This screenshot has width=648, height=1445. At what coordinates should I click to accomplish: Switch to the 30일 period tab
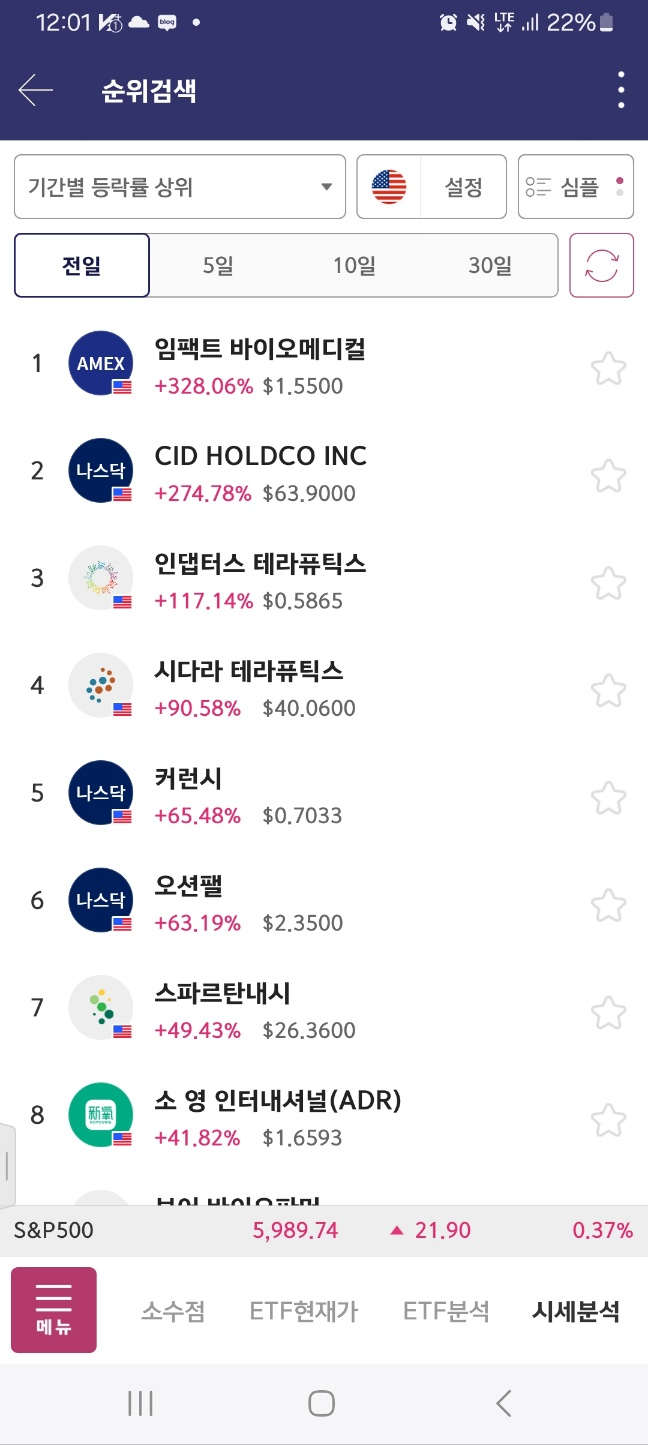(x=490, y=266)
